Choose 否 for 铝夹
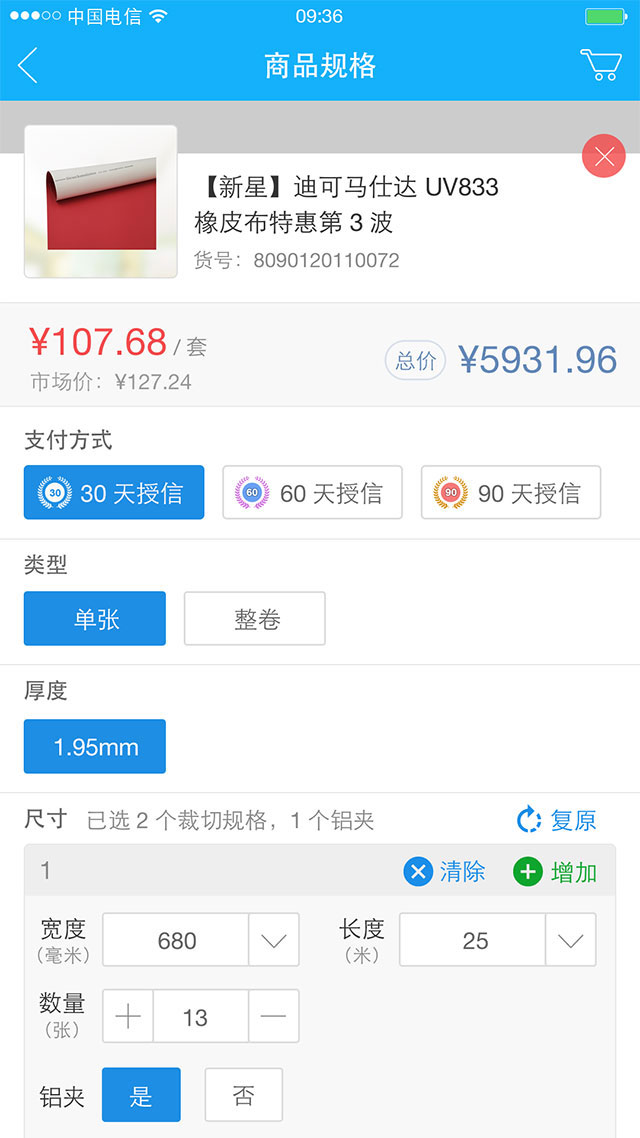Viewport: 640px width, 1138px height. [x=243, y=1095]
